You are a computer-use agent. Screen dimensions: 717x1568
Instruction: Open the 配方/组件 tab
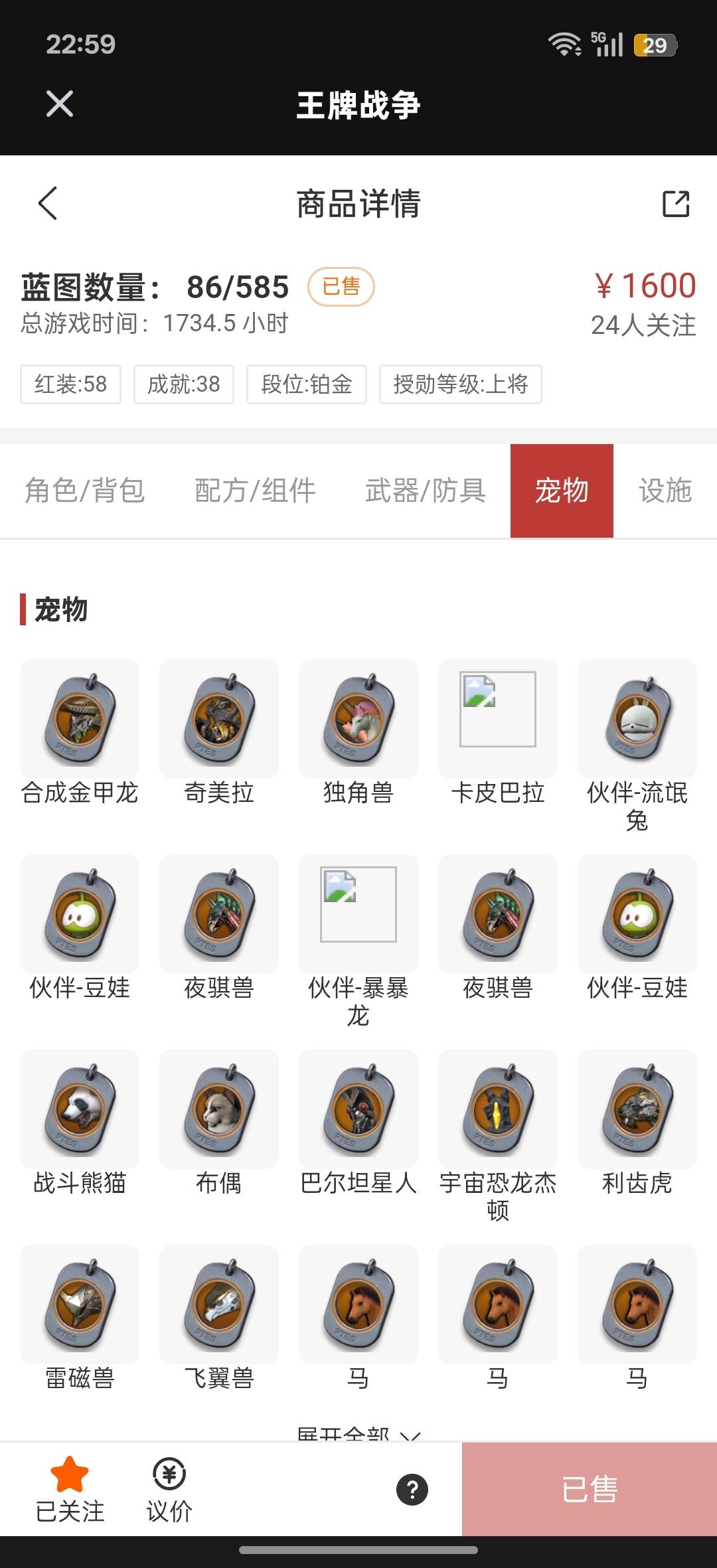click(x=255, y=491)
